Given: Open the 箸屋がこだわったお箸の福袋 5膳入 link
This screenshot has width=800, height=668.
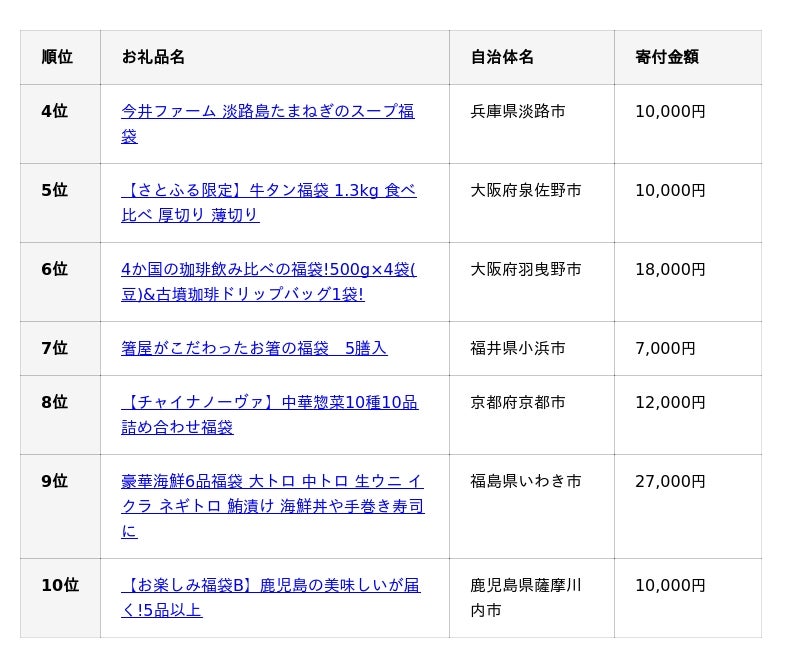Looking at the screenshot, I should (x=254, y=349).
